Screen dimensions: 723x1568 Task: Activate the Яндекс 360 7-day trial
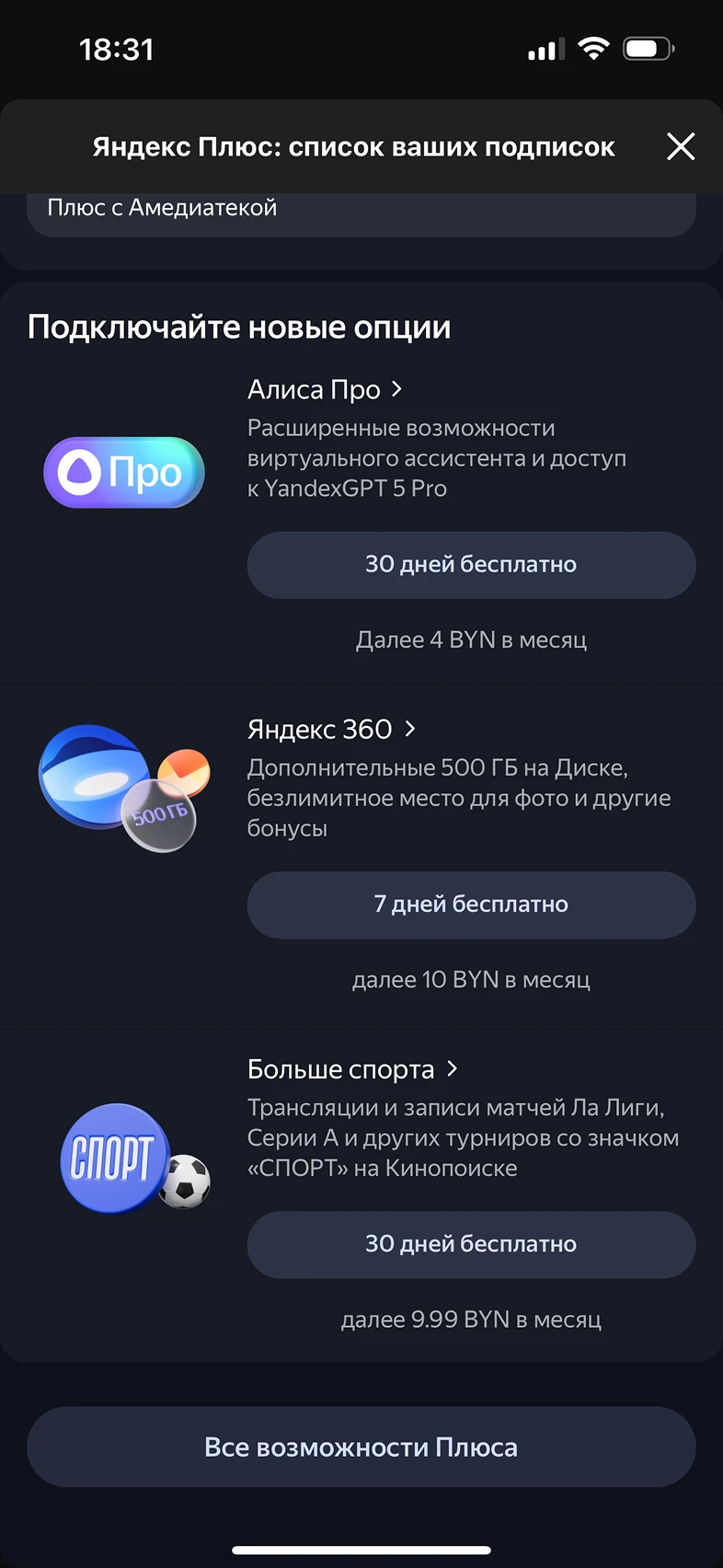tap(471, 905)
